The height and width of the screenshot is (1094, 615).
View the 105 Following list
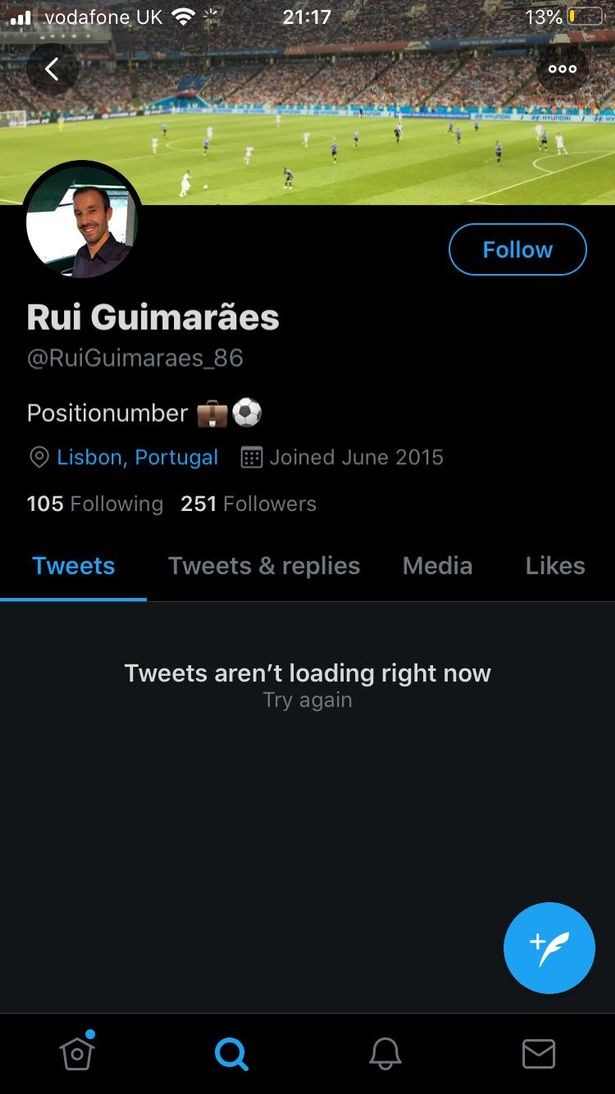[x=95, y=504]
